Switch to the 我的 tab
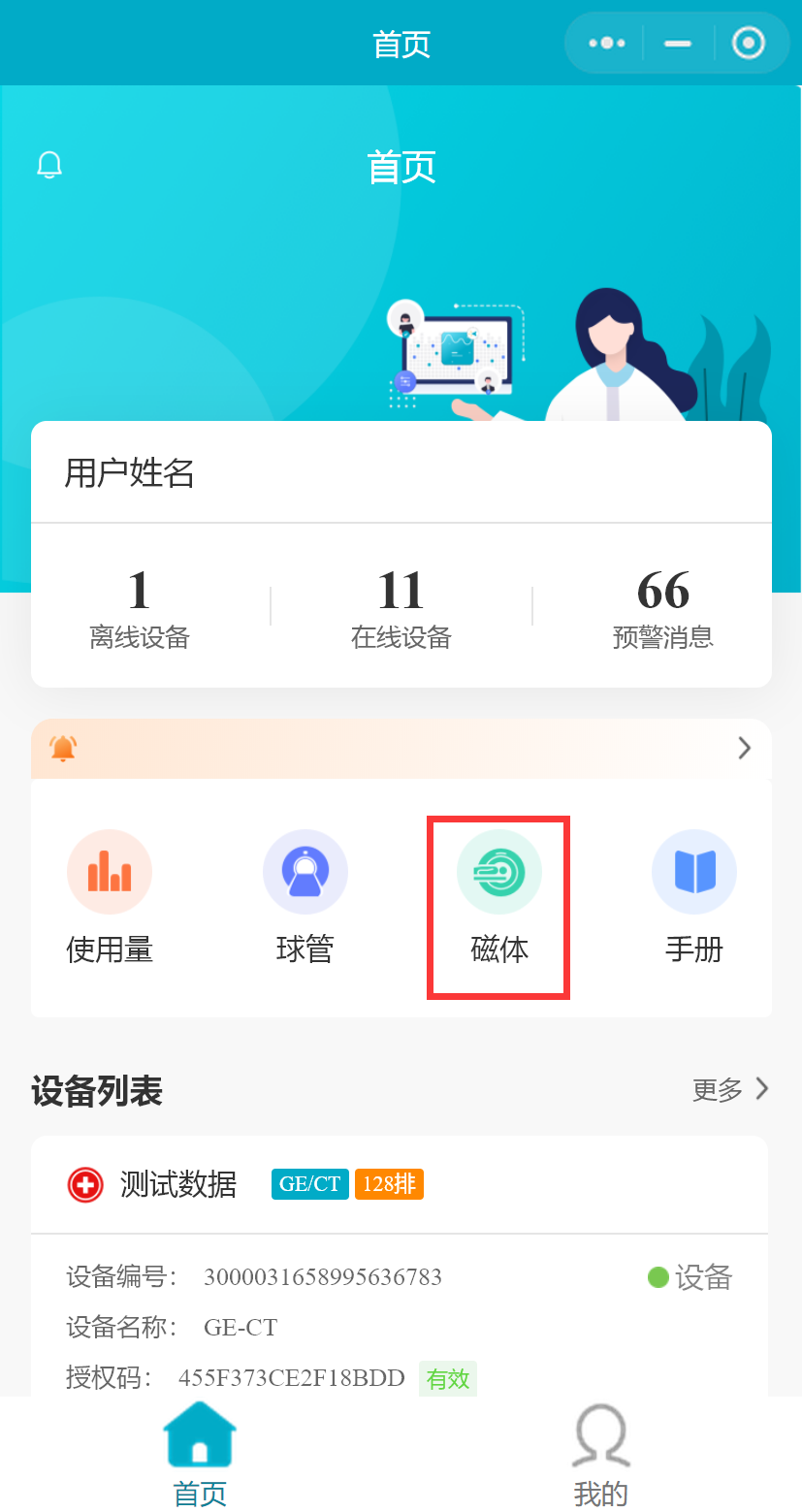 [600, 1453]
